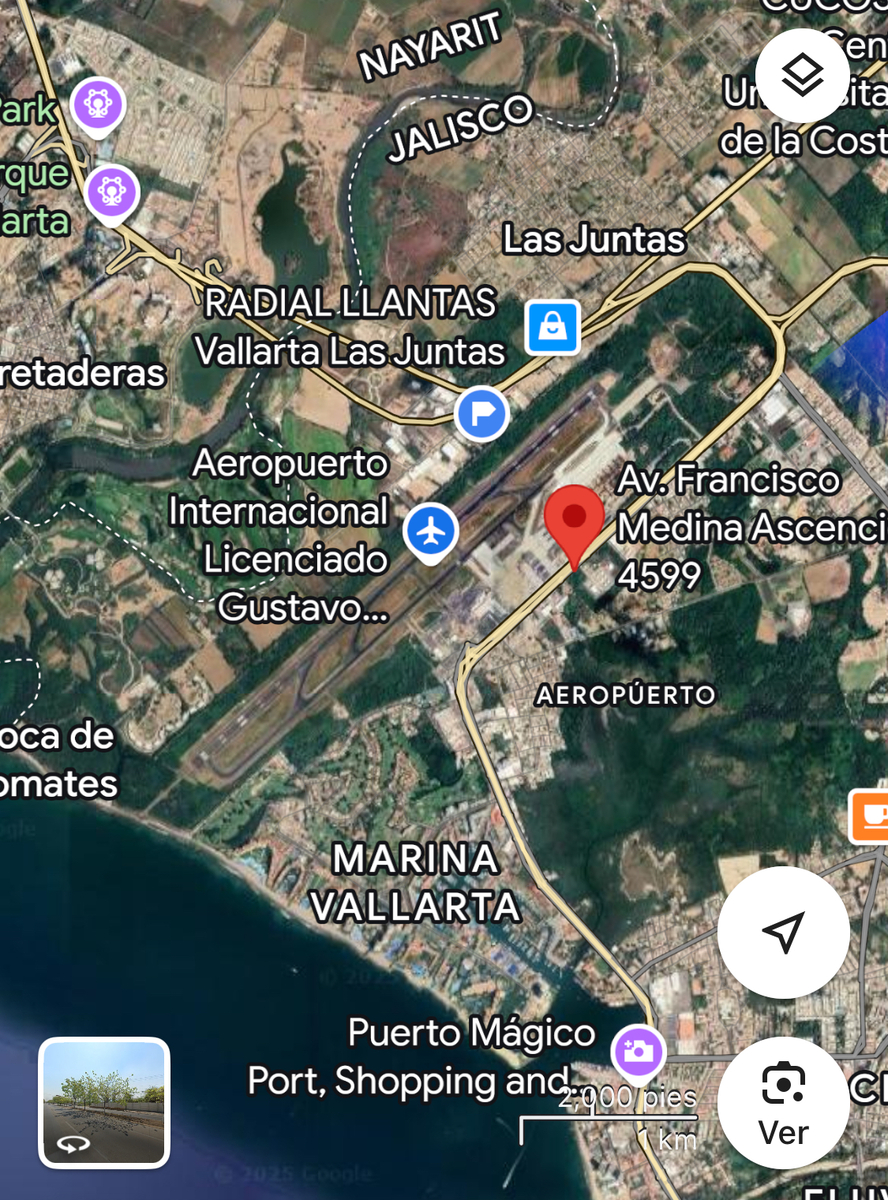Open the RADIAL LLANTAS shopping pin
Screen dimensions: 888x1200
553,327
